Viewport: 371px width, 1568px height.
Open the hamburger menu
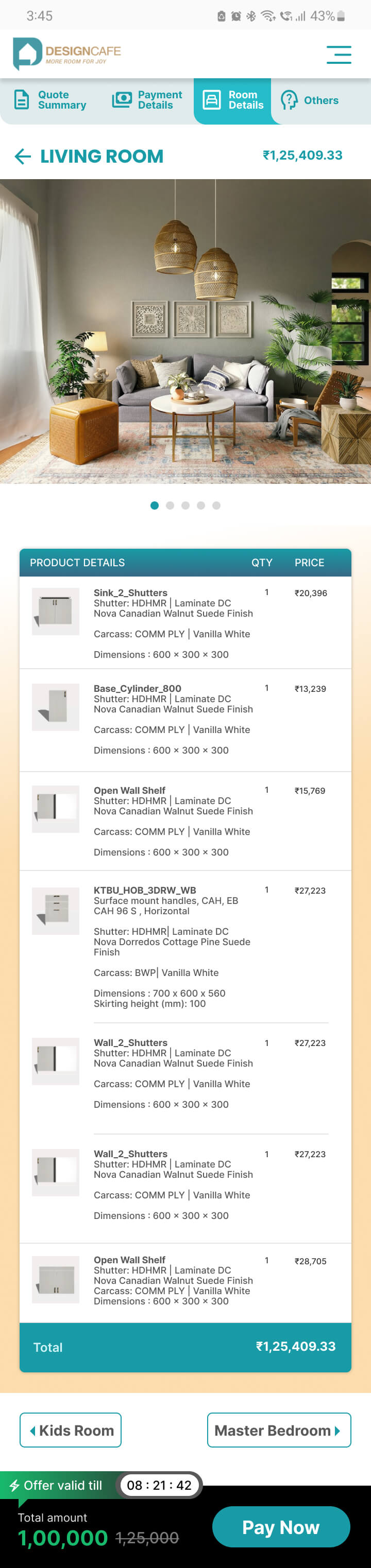(338, 54)
